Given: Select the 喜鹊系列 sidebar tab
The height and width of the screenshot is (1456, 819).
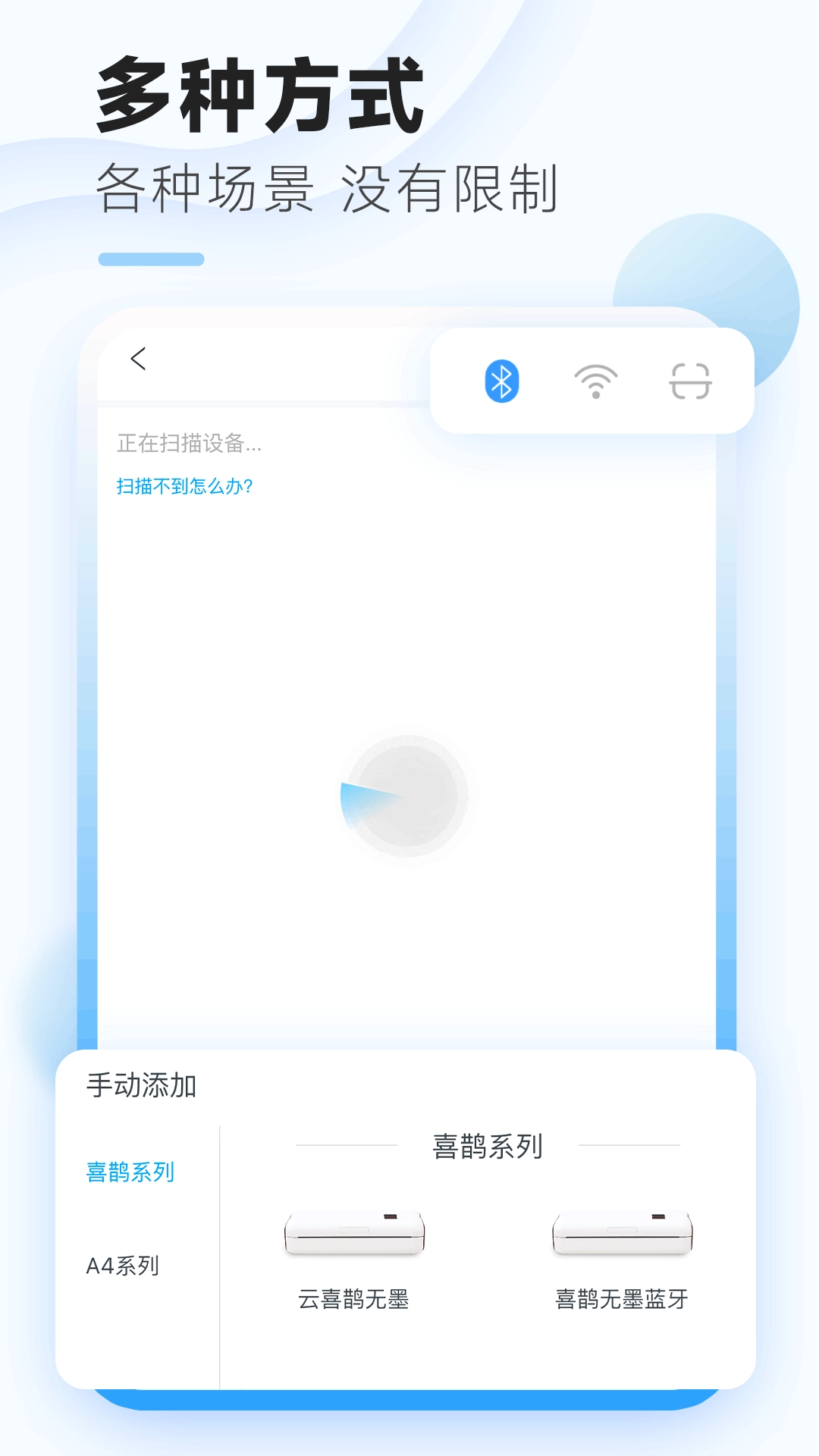Looking at the screenshot, I should click(129, 1171).
